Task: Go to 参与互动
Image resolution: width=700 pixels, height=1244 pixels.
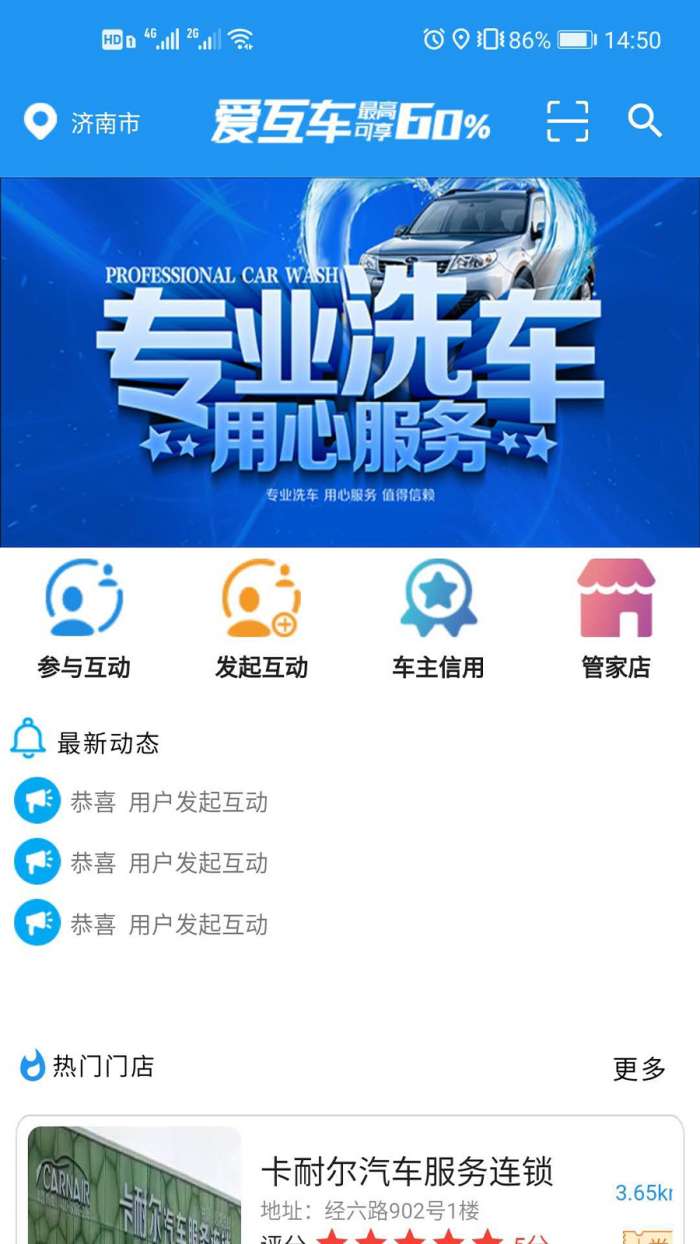Action: pos(84,620)
